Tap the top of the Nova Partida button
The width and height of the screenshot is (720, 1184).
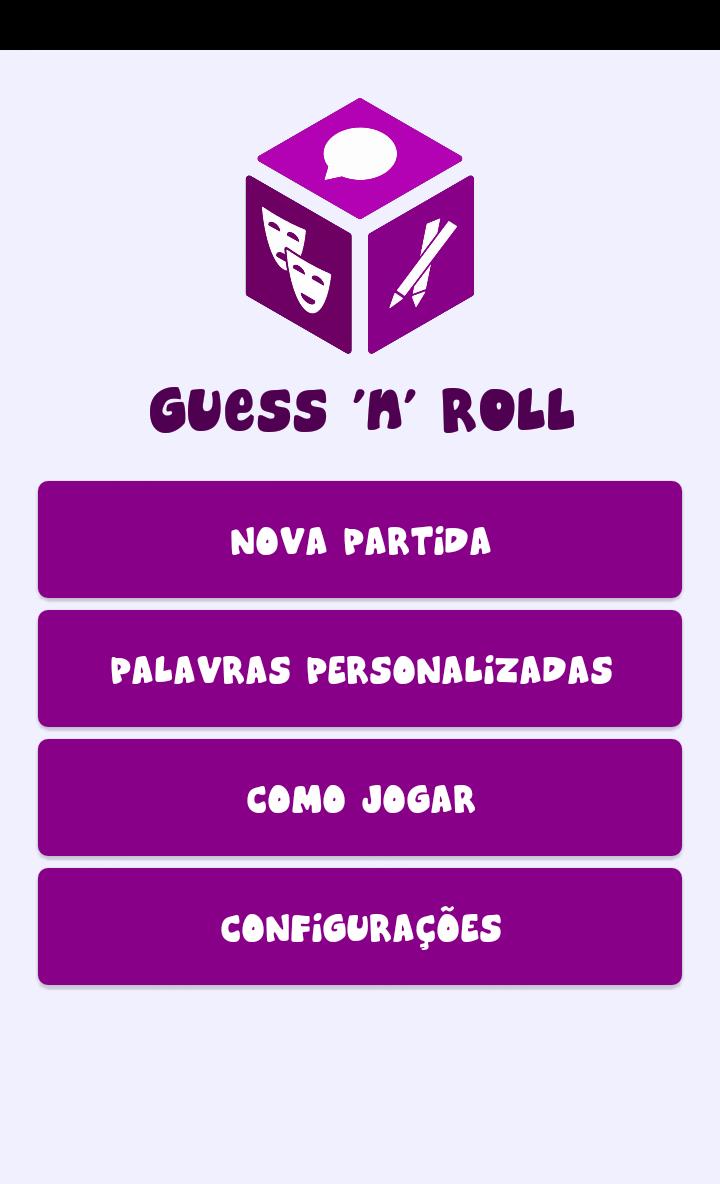pyautogui.click(x=358, y=495)
